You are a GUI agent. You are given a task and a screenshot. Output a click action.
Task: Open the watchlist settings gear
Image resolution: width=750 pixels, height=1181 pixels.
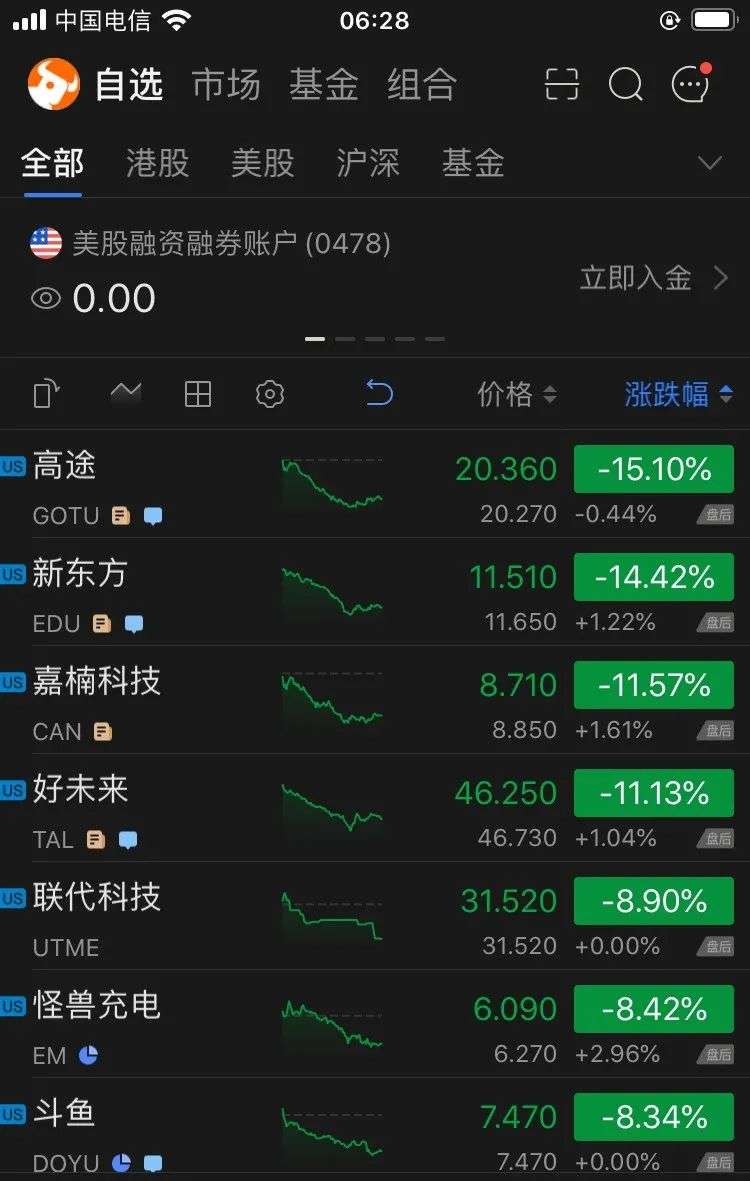click(270, 395)
